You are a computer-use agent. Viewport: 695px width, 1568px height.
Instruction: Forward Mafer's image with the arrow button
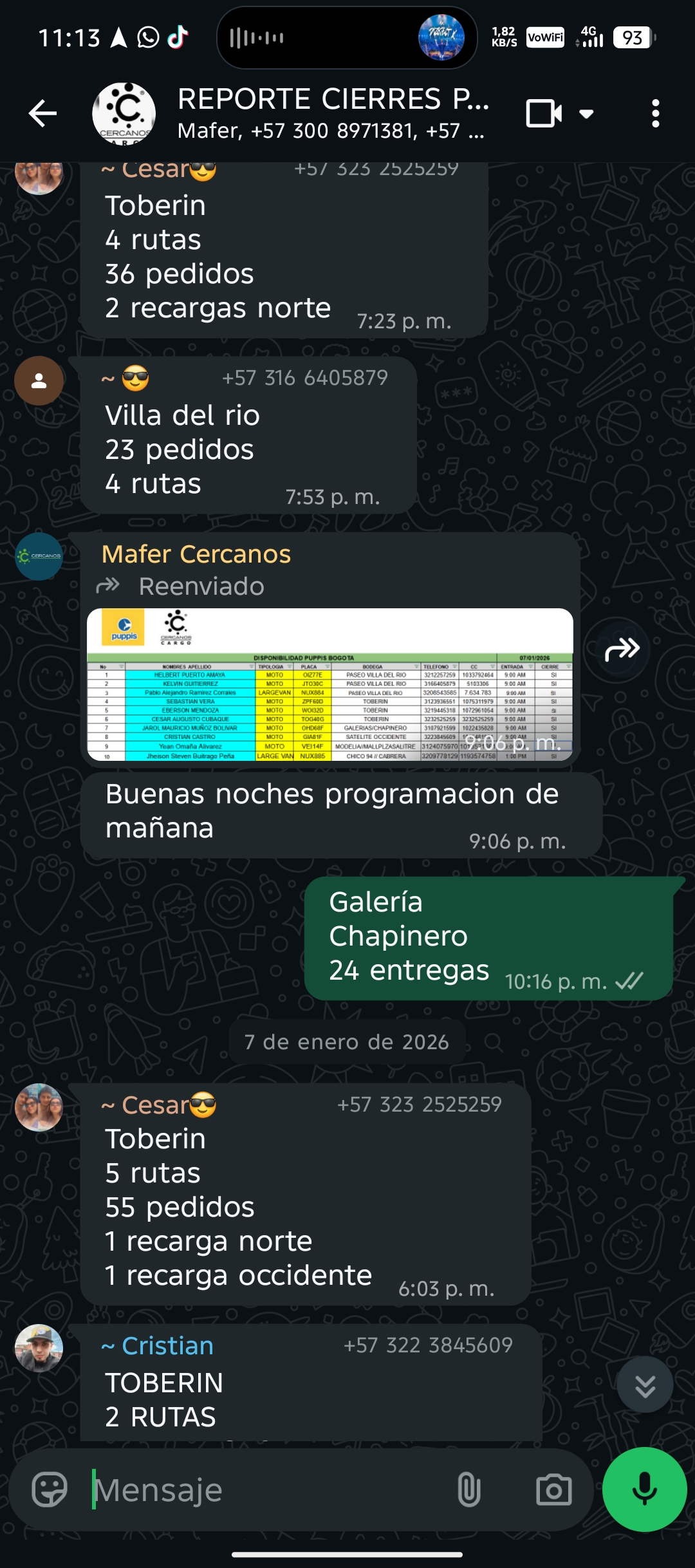pos(622,649)
